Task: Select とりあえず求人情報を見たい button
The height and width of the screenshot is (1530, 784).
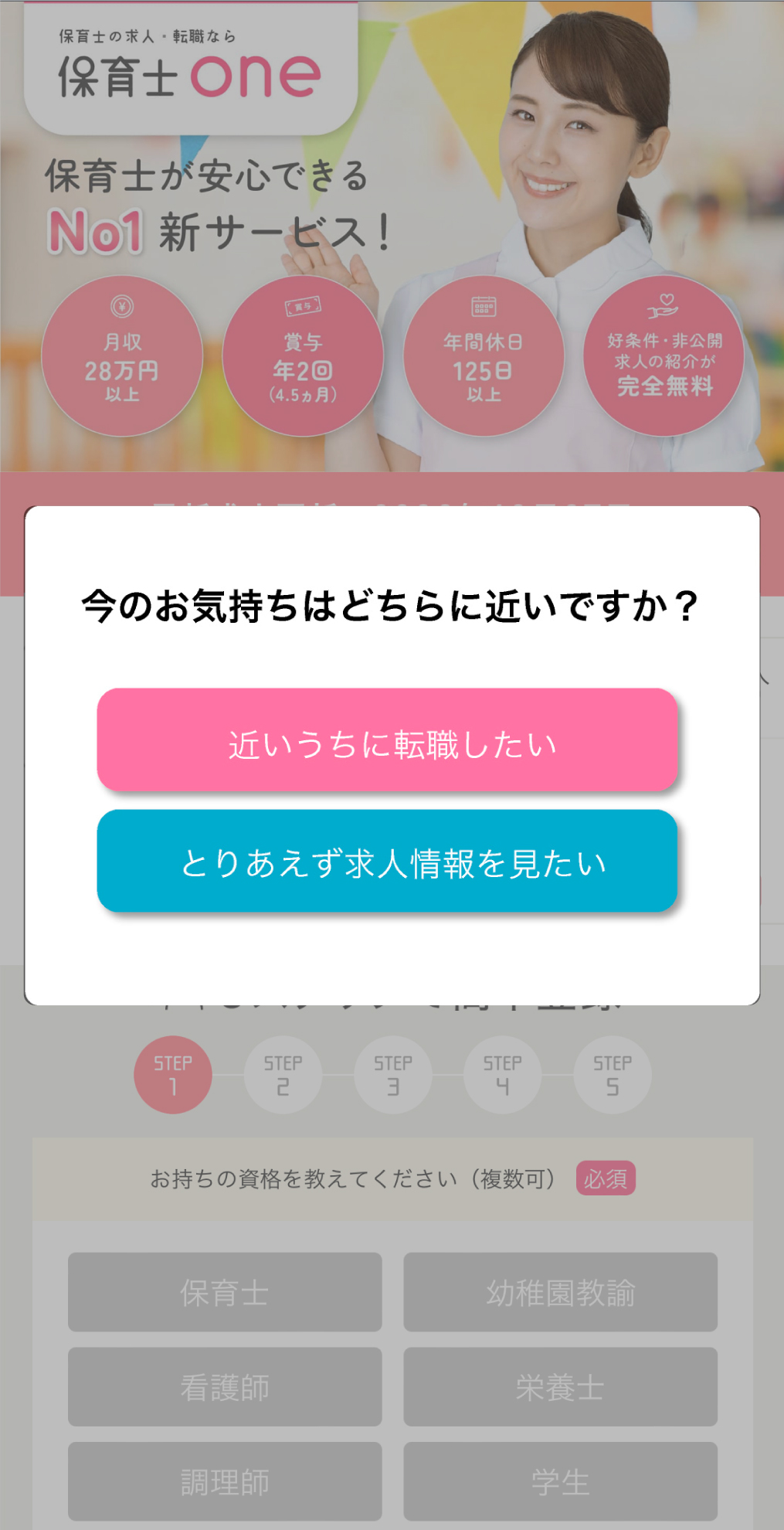Action: pyautogui.click(x=387, y=862)
